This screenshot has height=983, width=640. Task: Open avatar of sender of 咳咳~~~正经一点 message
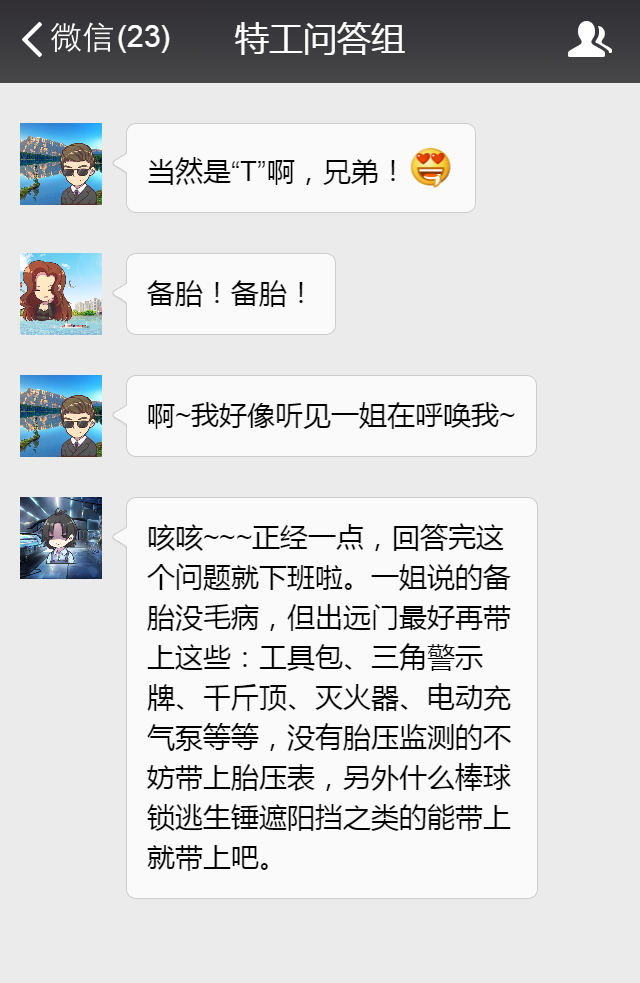click(61, 538)
